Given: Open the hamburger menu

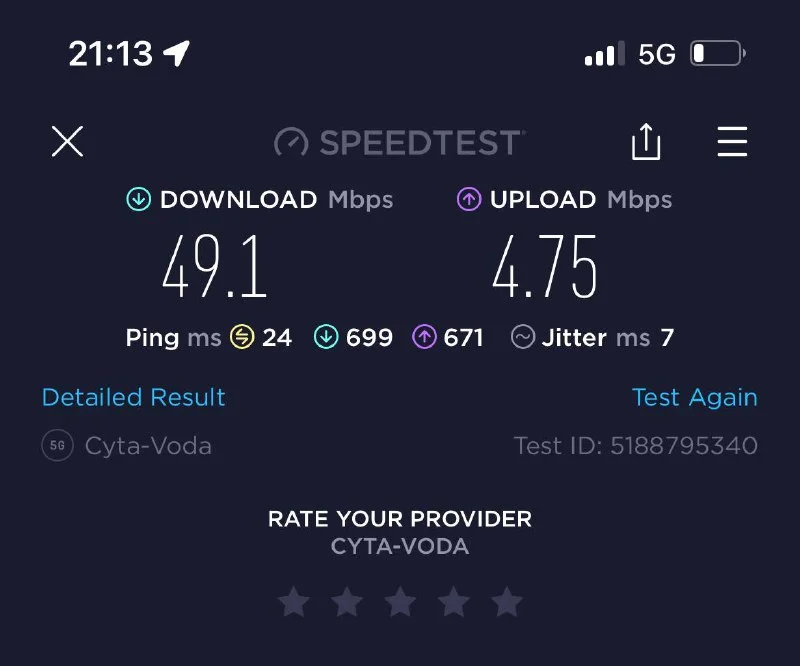Looking at the screenshot, I should (732, 141).
